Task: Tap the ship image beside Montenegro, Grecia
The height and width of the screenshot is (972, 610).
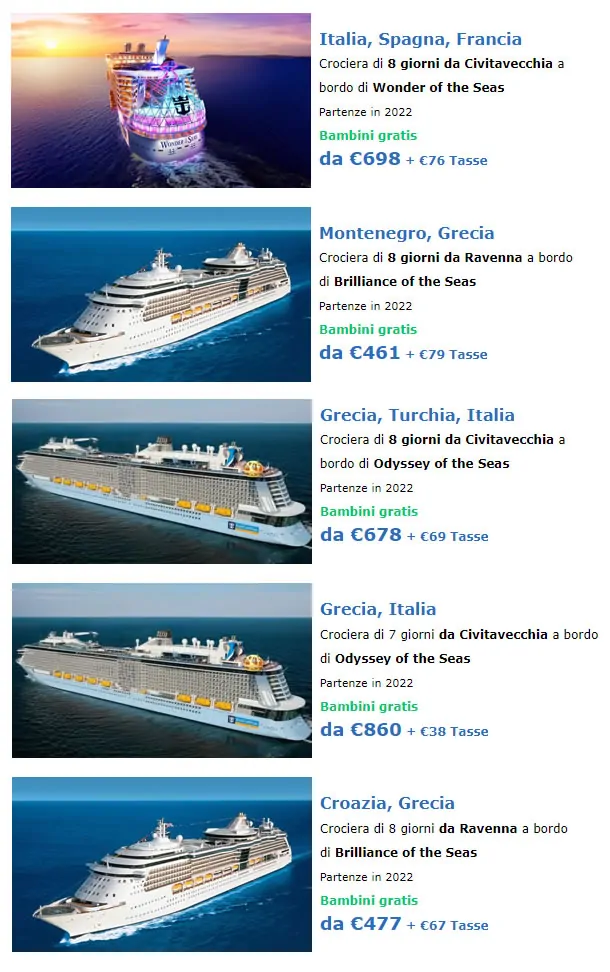Action: [161, 294]
